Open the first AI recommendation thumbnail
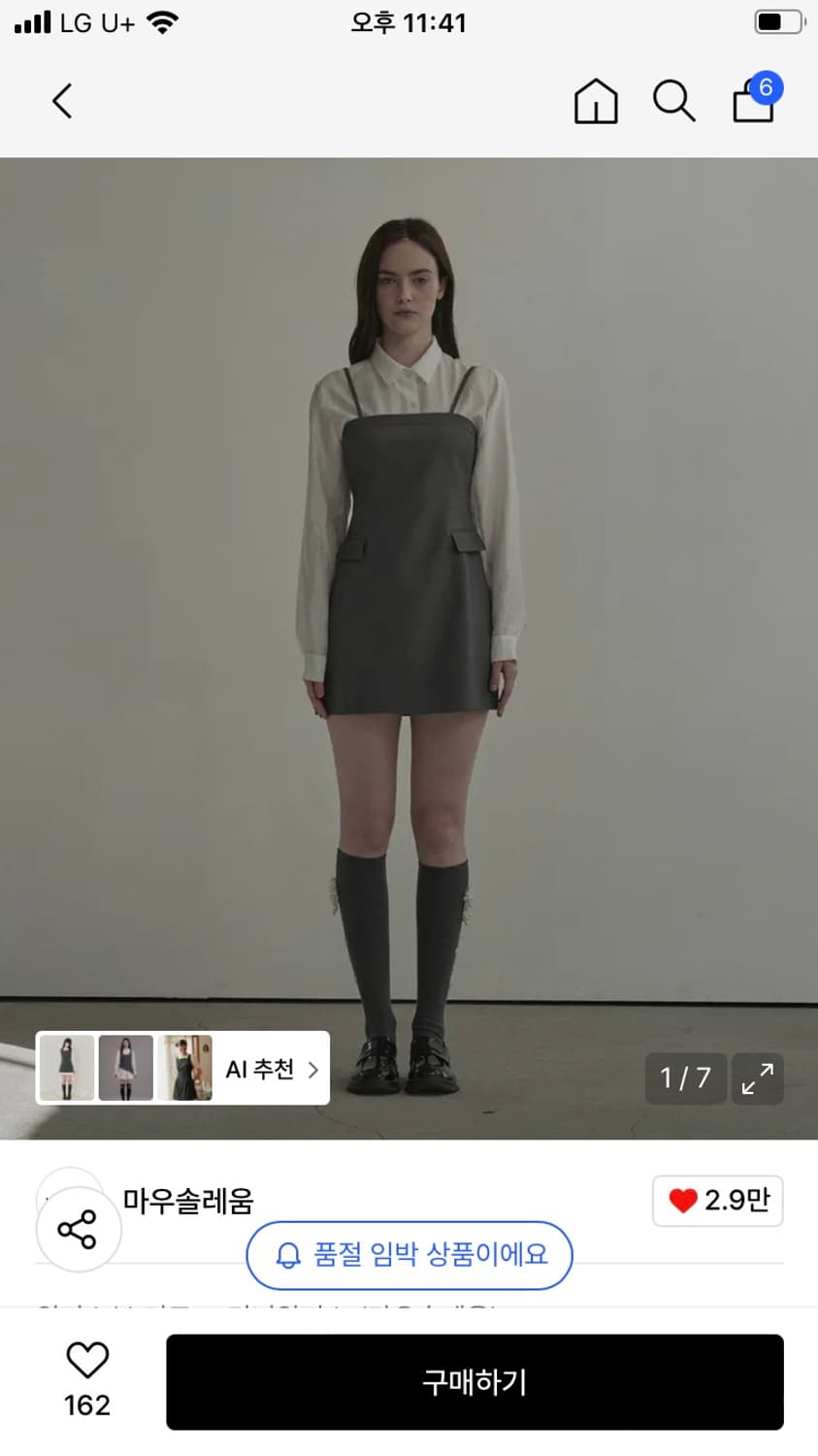The height and width of the screenshot is (1456, 818). tap(64, 1068)
